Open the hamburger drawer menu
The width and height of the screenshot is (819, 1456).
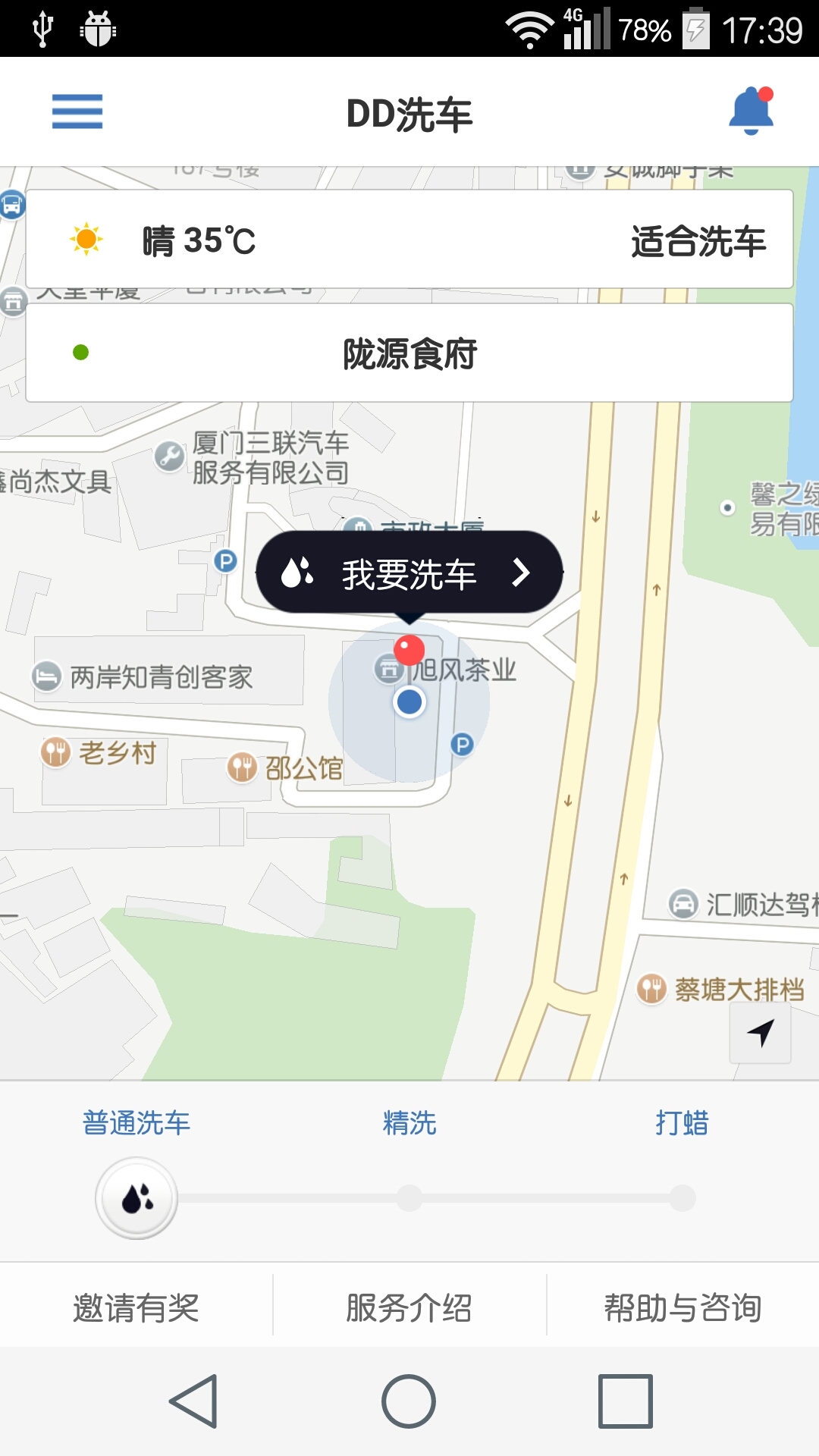click(x=77, y=111)
